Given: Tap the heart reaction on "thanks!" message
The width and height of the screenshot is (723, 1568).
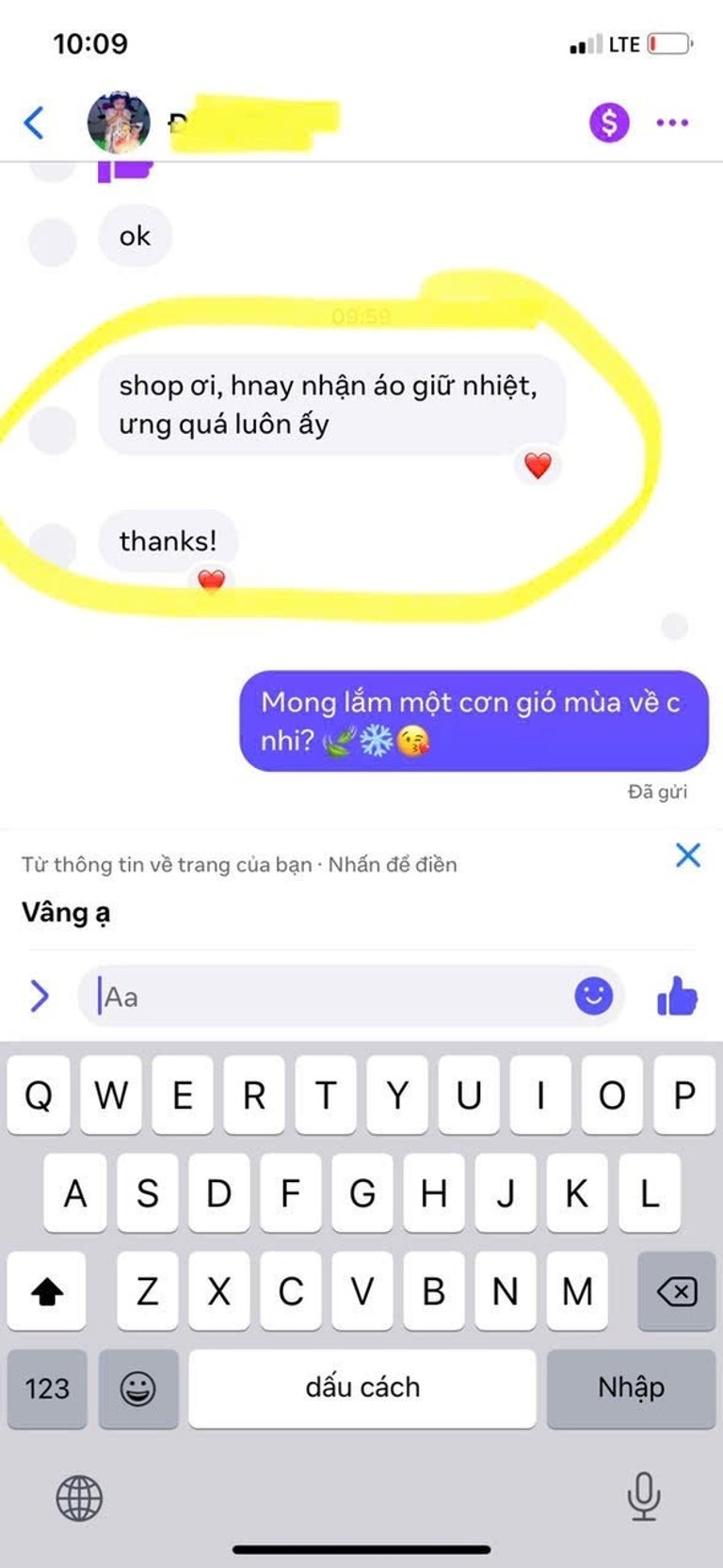Looking at the screenshot, I should click(212, 580).
